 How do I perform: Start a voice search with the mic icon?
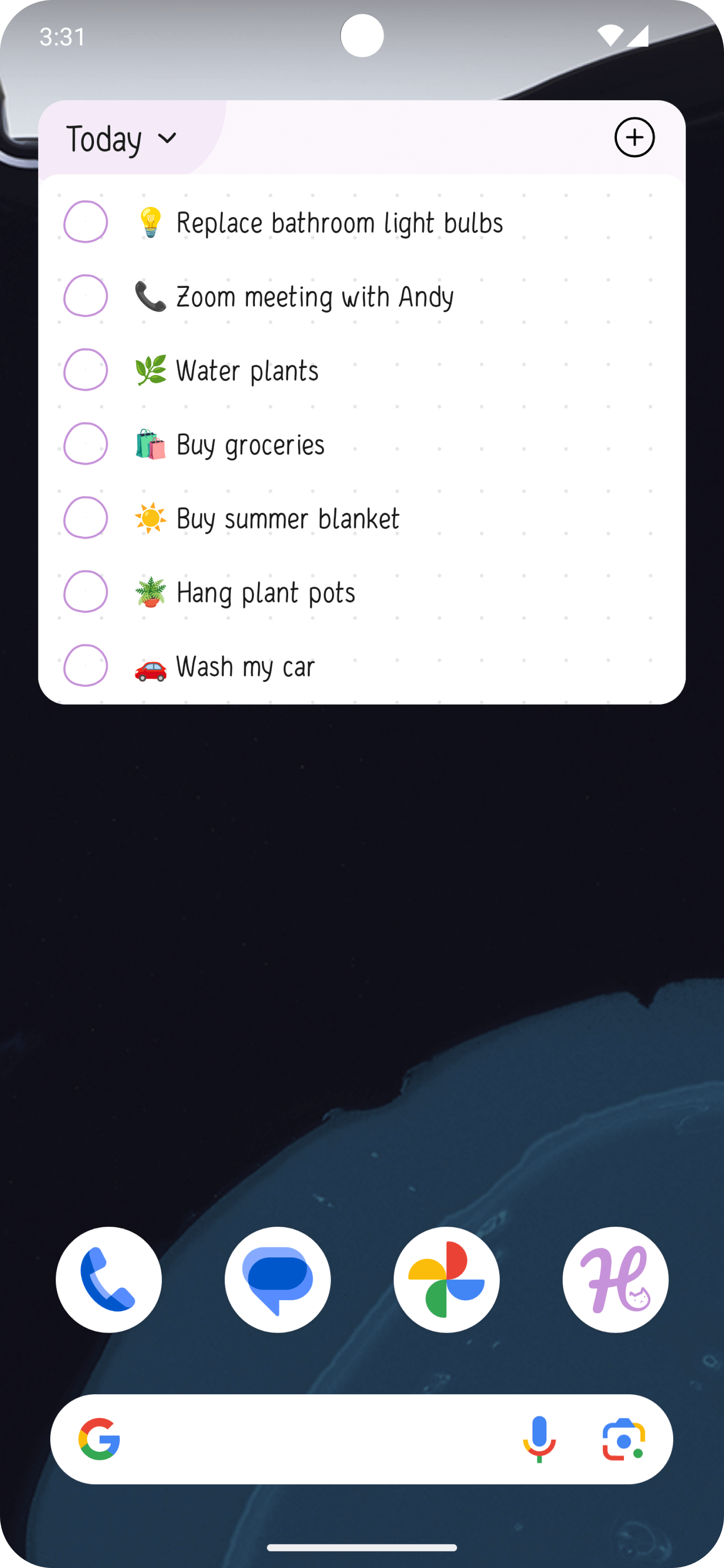(x=539, y=1439)
